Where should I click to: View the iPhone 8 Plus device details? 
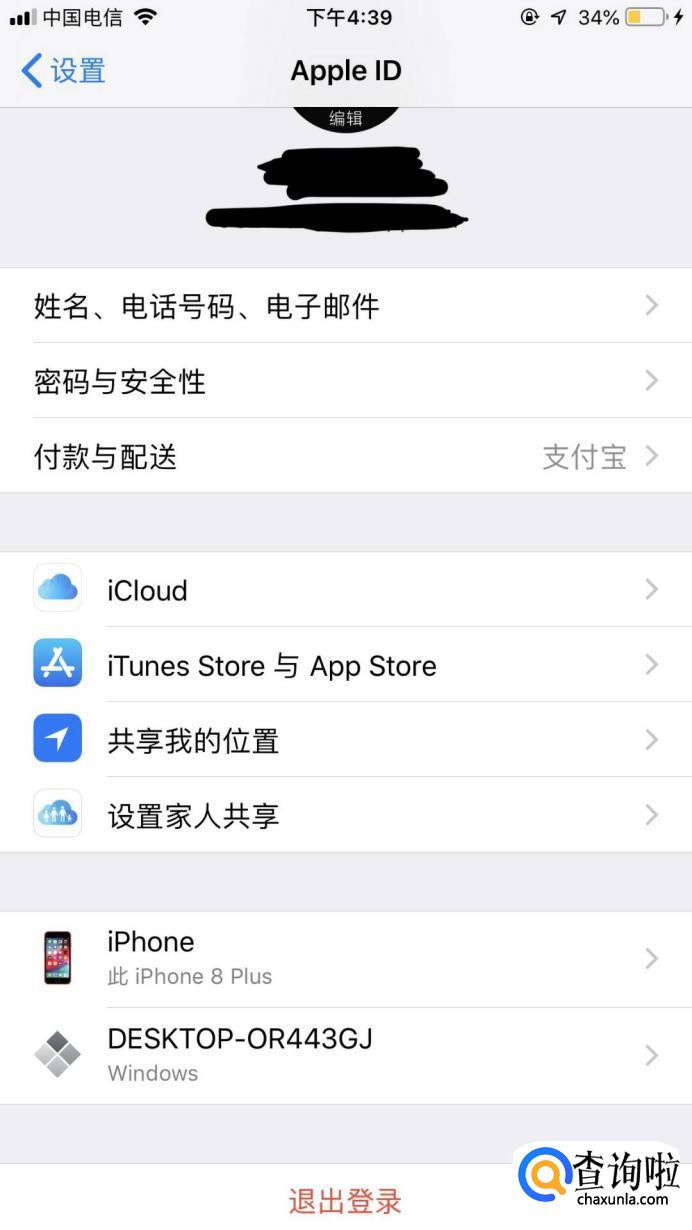tap(345, 958)
